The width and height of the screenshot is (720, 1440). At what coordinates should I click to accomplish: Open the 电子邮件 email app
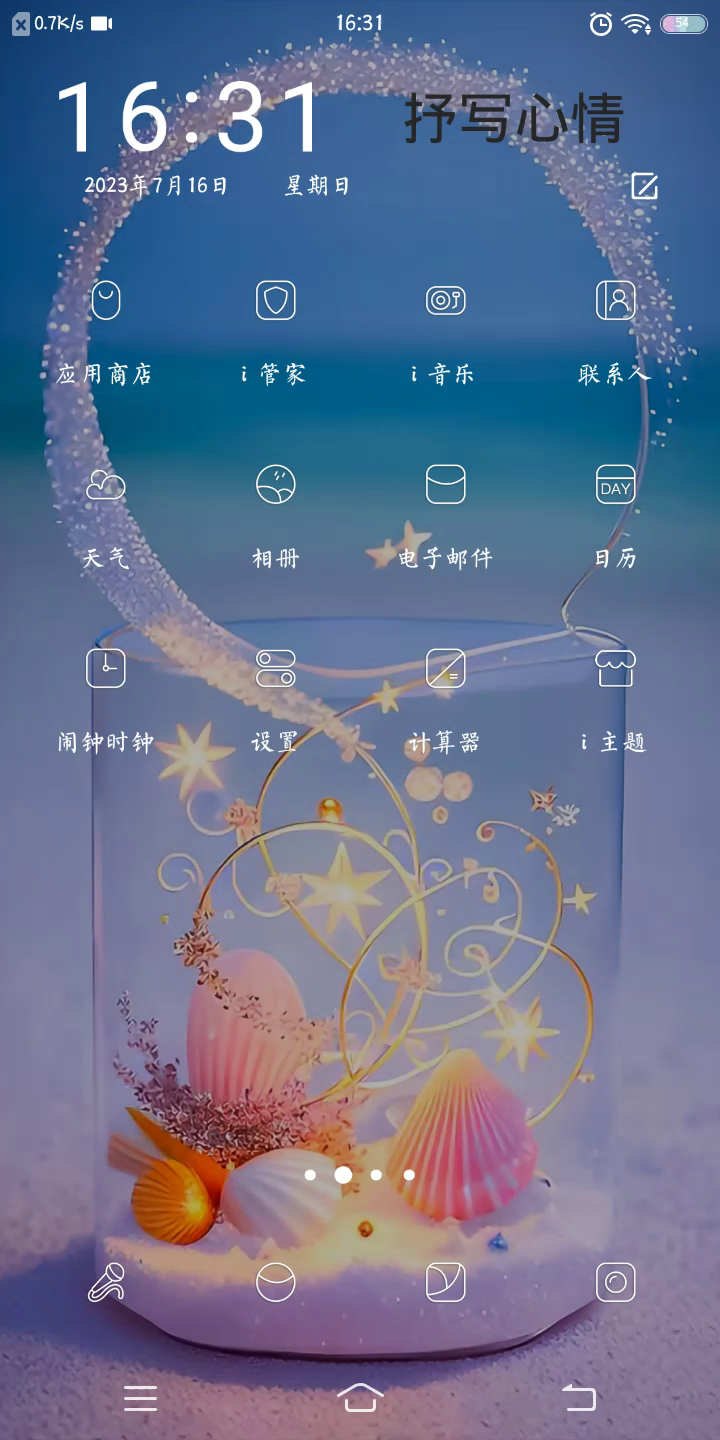coord(445,485)
